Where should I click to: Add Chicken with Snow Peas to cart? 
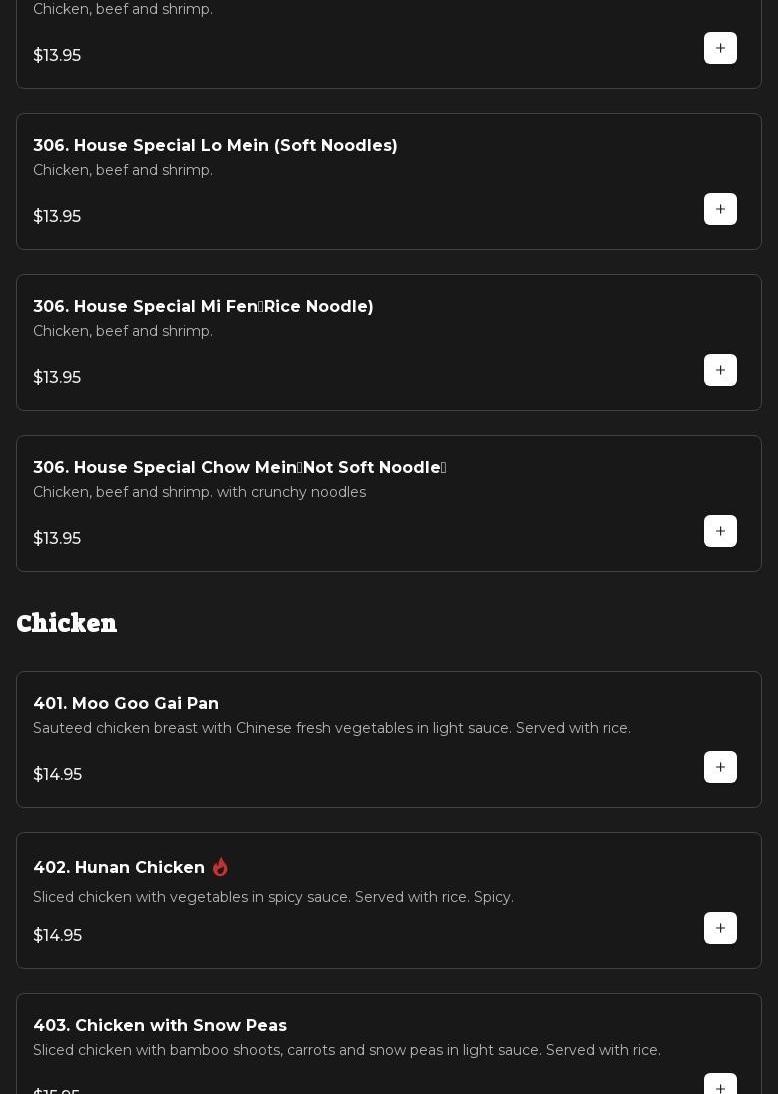tap(720, 1086)
